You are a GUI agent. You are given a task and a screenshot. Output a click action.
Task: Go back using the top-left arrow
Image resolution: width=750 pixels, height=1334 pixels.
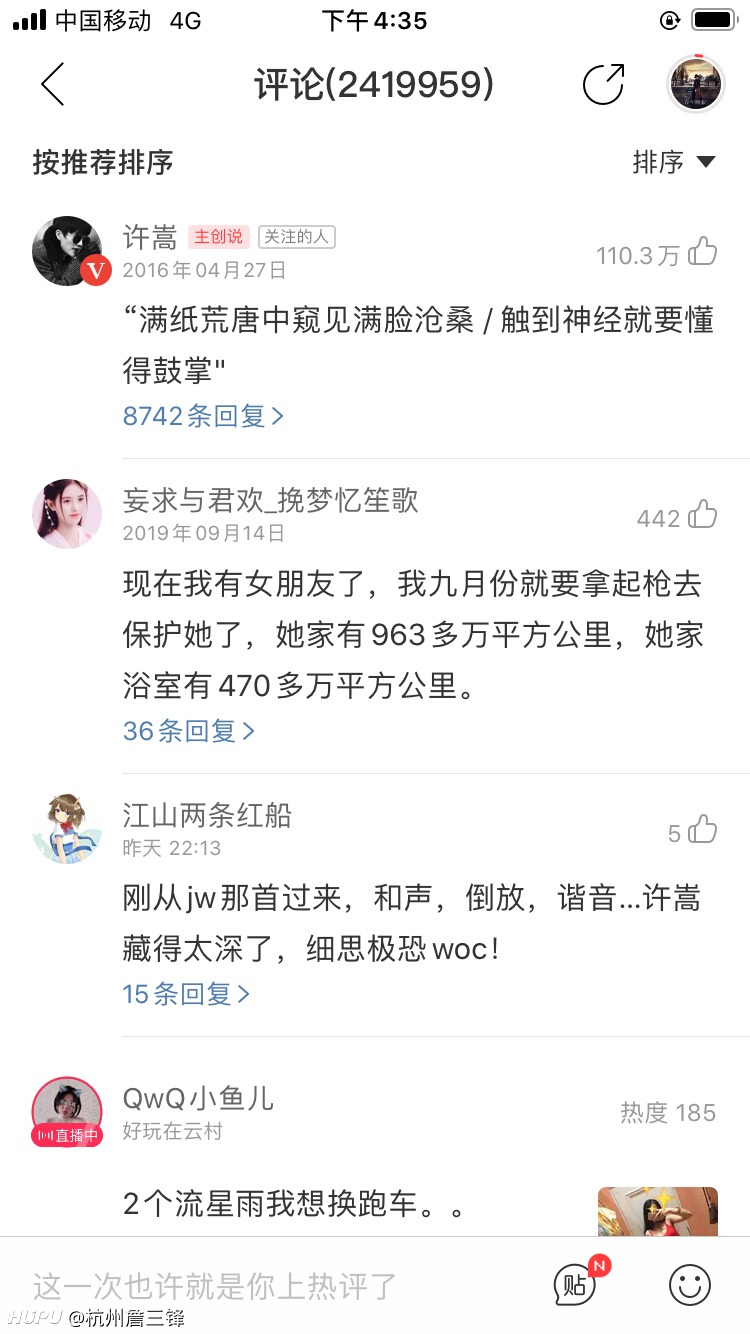pyautogui.click(x=53, y=84)
